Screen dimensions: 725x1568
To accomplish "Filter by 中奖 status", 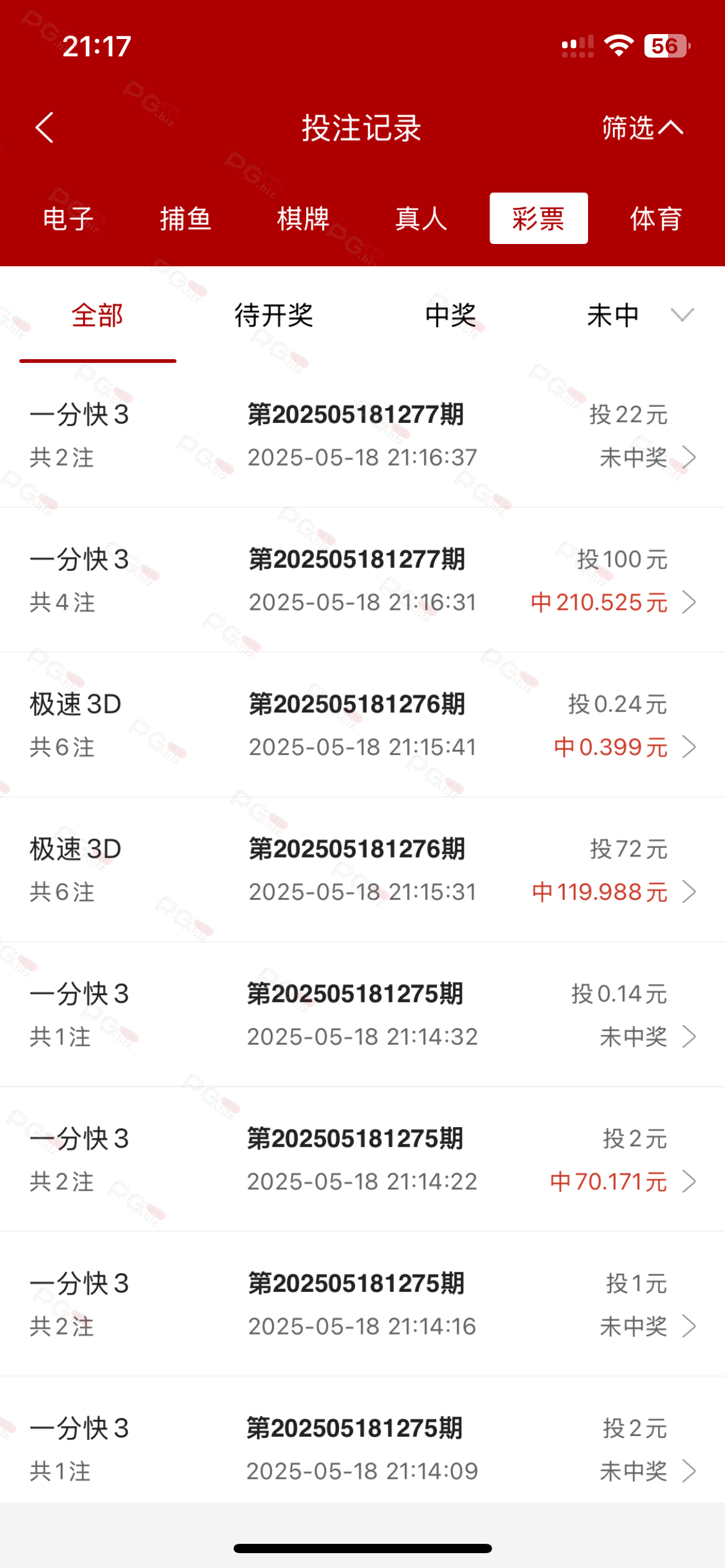I will point(451,316).
